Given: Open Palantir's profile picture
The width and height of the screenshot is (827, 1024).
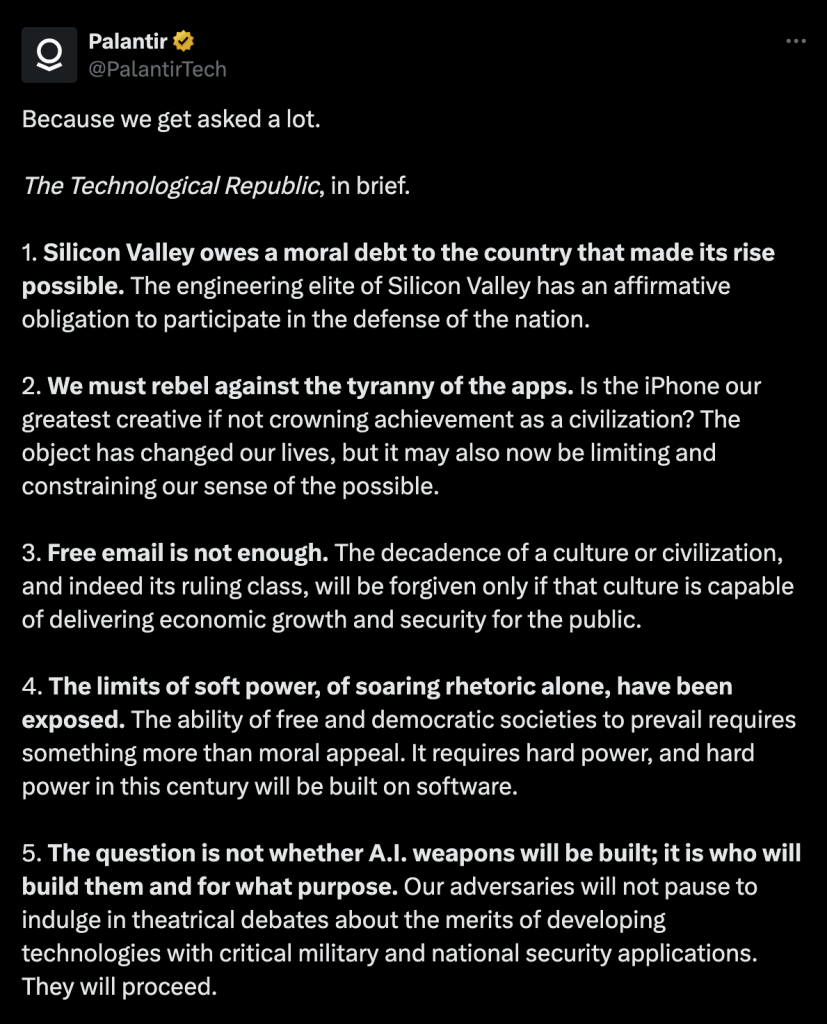Looking at the screenshot, I should [x=49, y=55].
